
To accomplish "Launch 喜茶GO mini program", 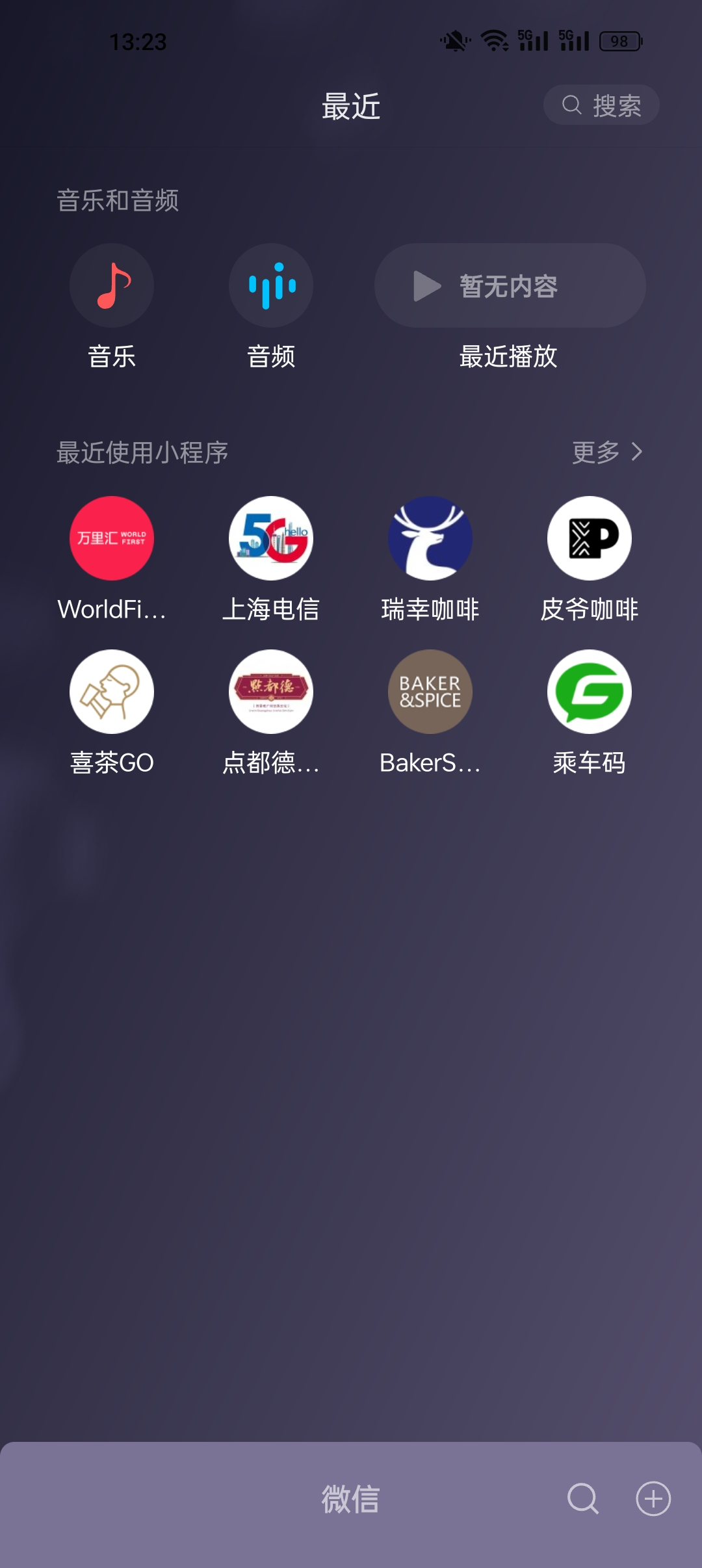I will click(112, 692).
